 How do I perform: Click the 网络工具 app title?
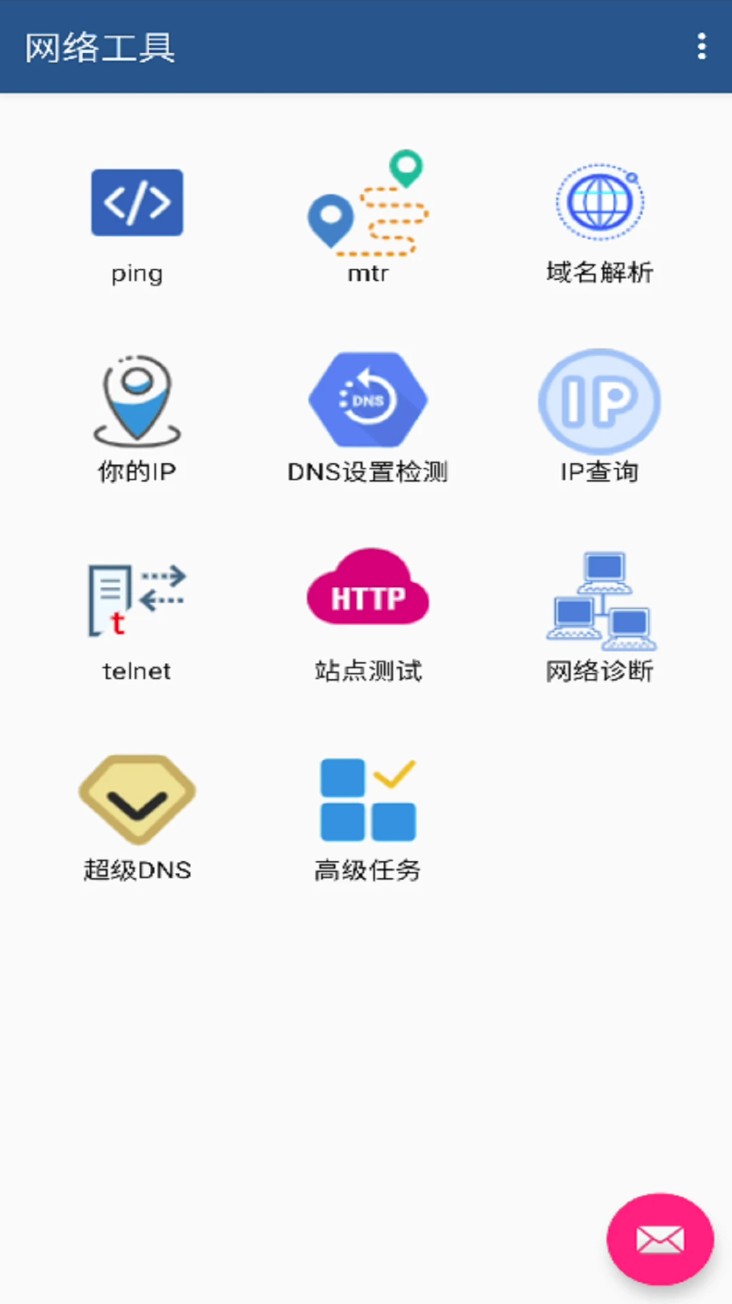tap(100, 47)
